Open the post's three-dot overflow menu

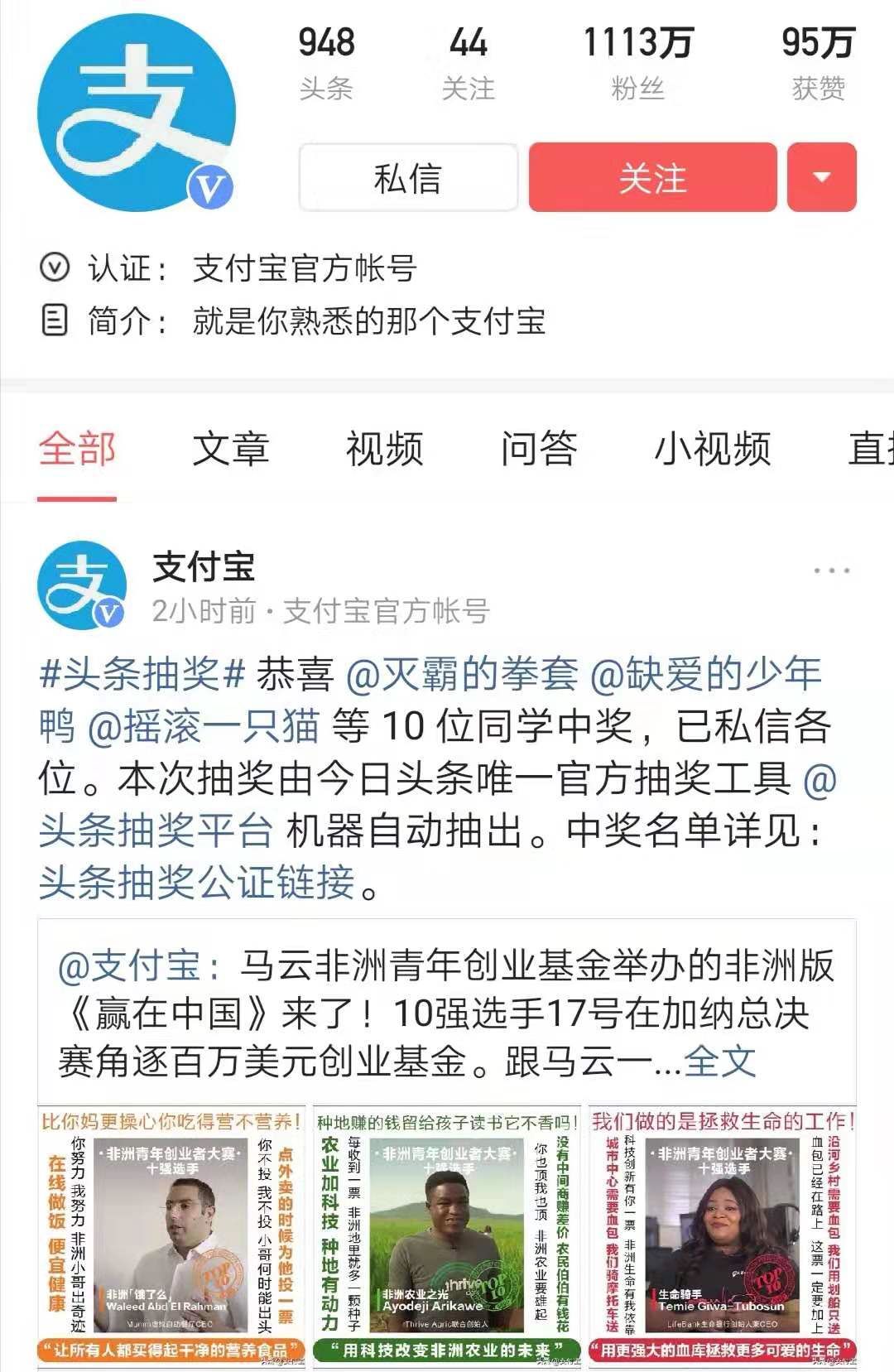(x=831, y=570)
